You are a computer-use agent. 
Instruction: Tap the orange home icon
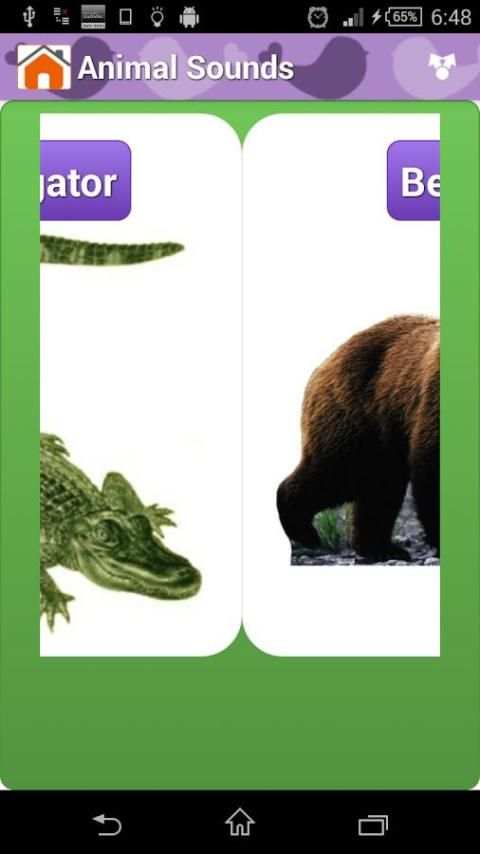(x=44, y=67)
